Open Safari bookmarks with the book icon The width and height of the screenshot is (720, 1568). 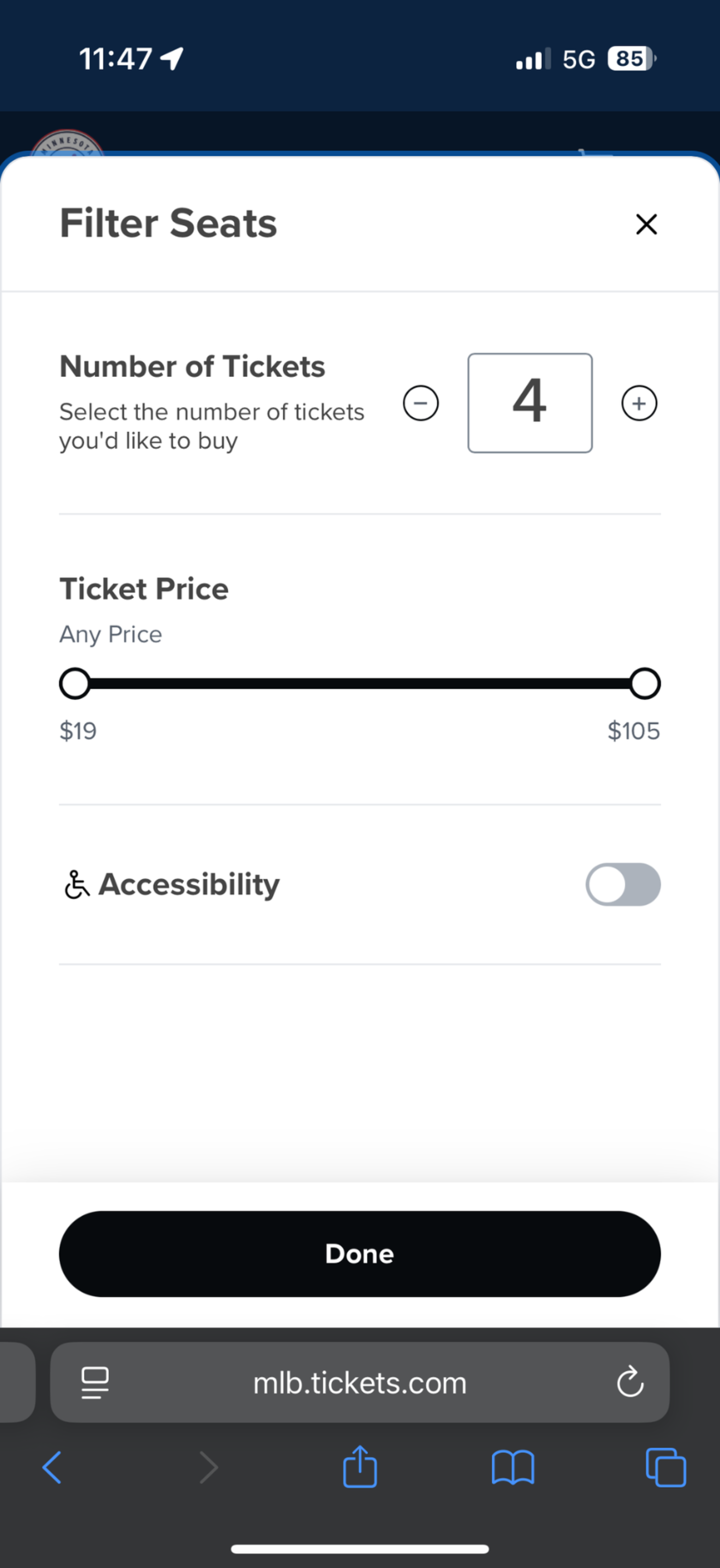tap(513, 1467)
